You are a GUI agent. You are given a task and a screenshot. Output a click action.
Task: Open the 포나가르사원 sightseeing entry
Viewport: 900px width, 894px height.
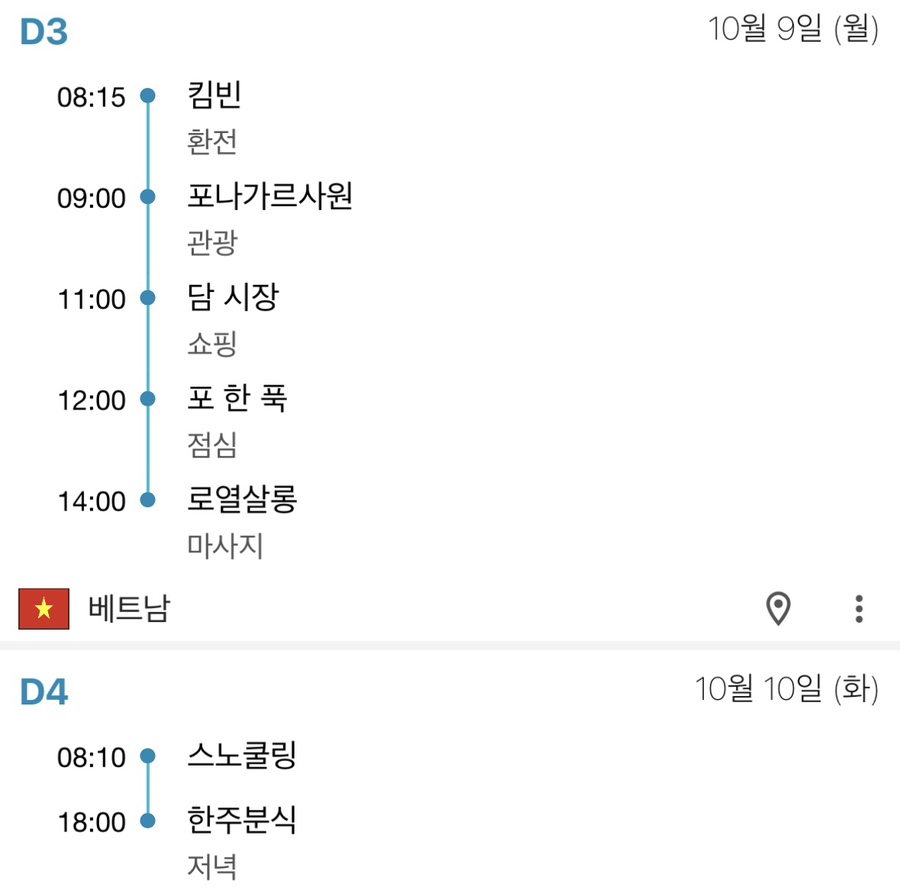tap(270, 198)
